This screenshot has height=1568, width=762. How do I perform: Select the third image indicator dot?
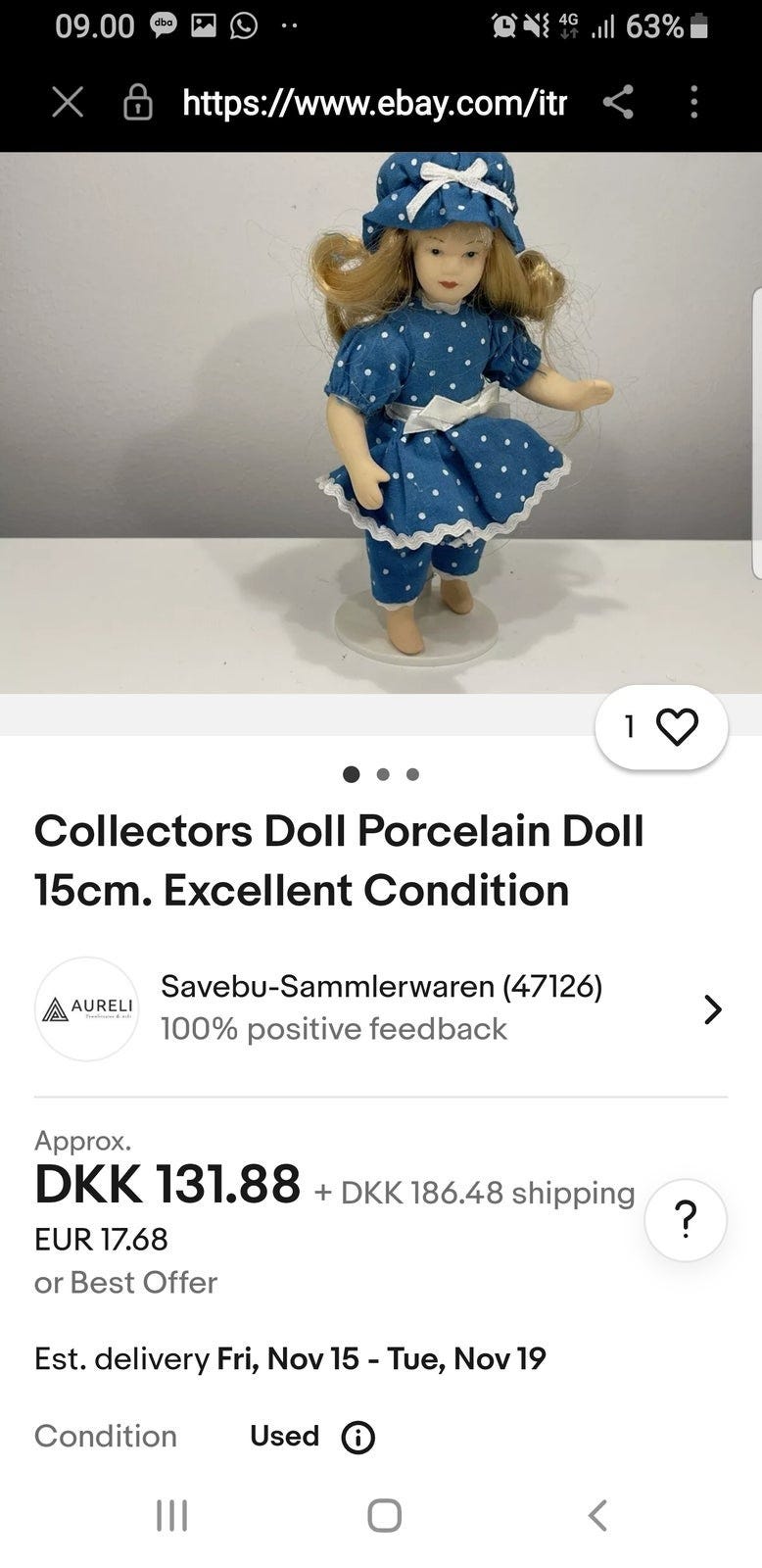coord(412,774)
